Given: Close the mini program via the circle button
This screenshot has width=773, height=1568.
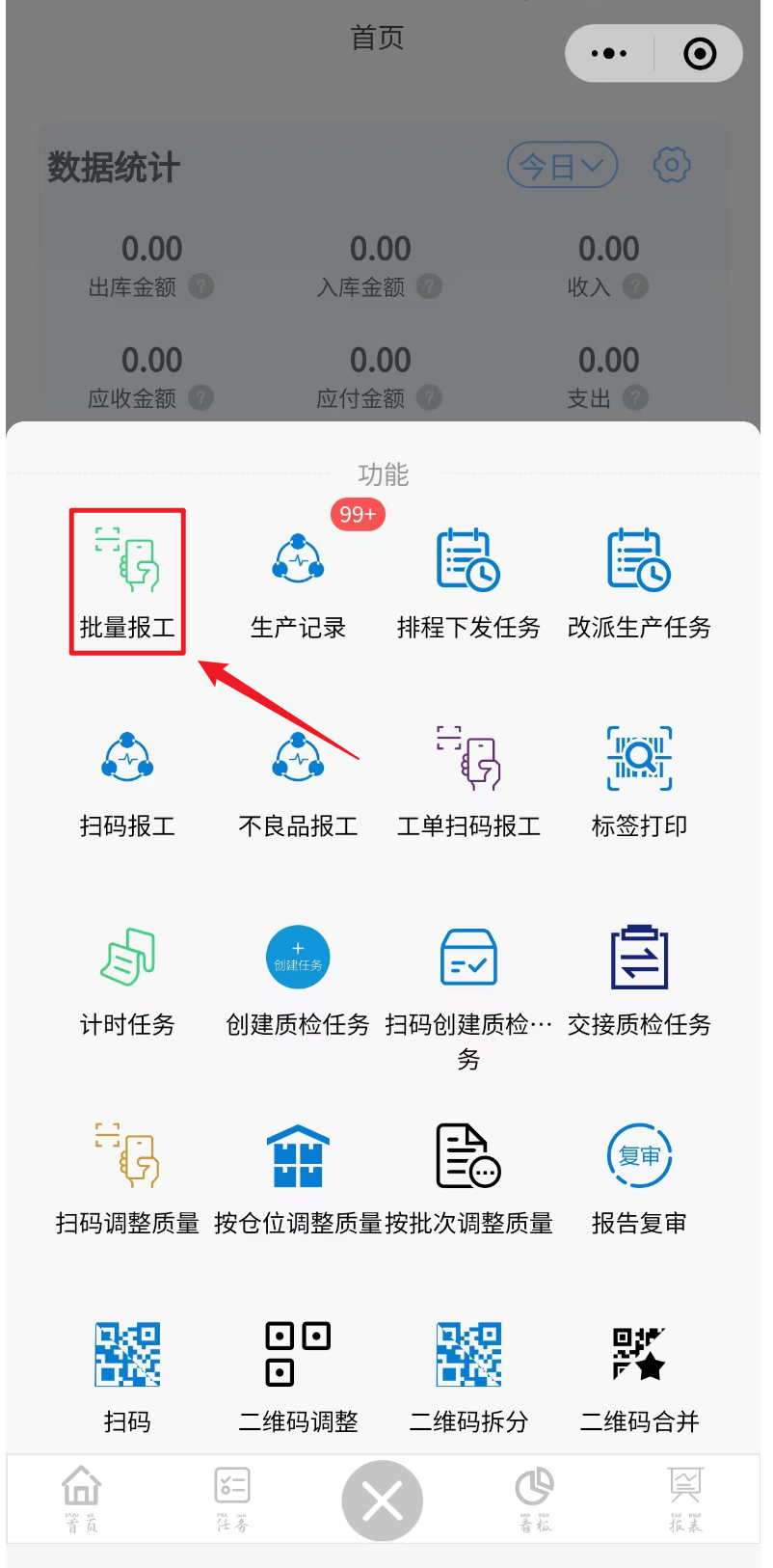Looking at the screenshot, I should click(700, 53).
